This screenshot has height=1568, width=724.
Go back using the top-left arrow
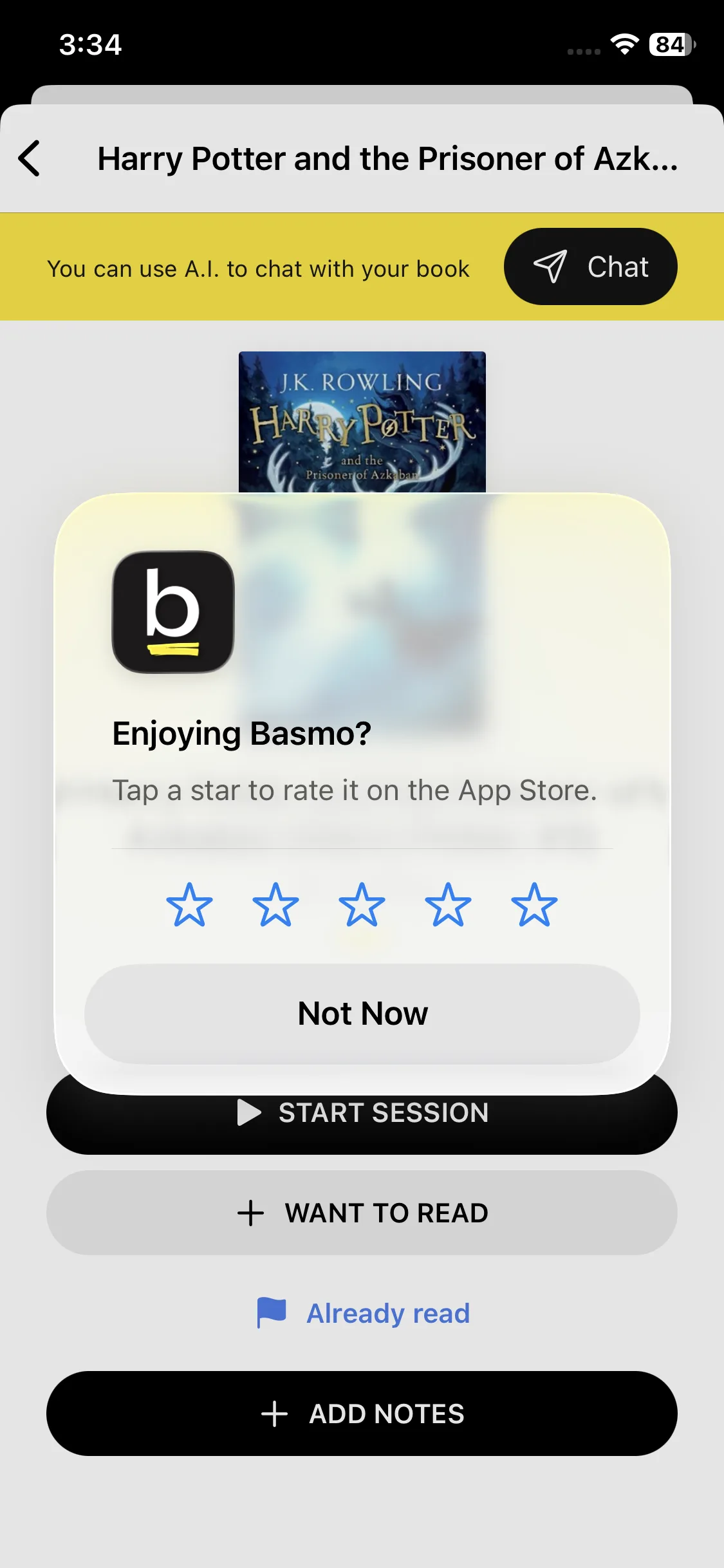29,158
